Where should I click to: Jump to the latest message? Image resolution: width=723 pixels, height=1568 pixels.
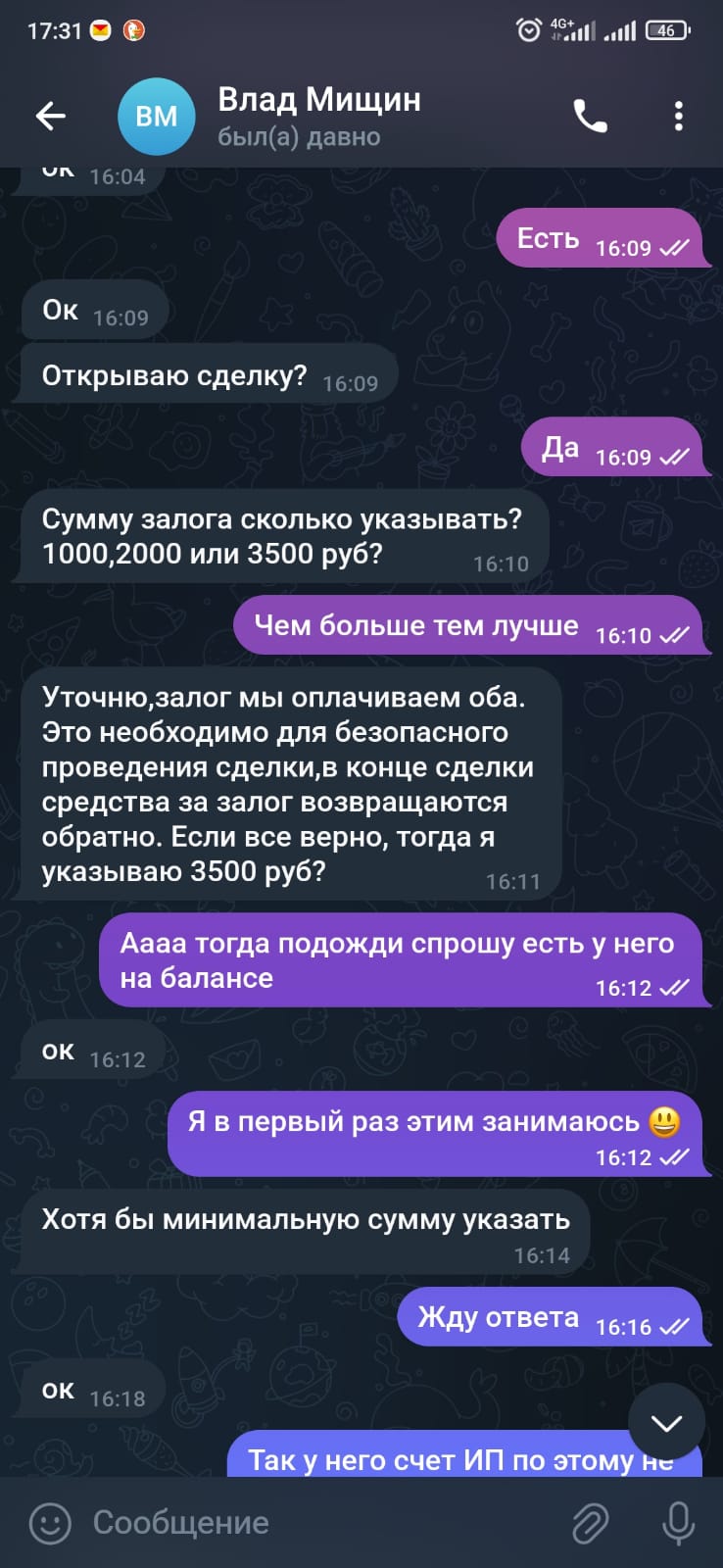pyautogui.click(x=666, y=1423)
